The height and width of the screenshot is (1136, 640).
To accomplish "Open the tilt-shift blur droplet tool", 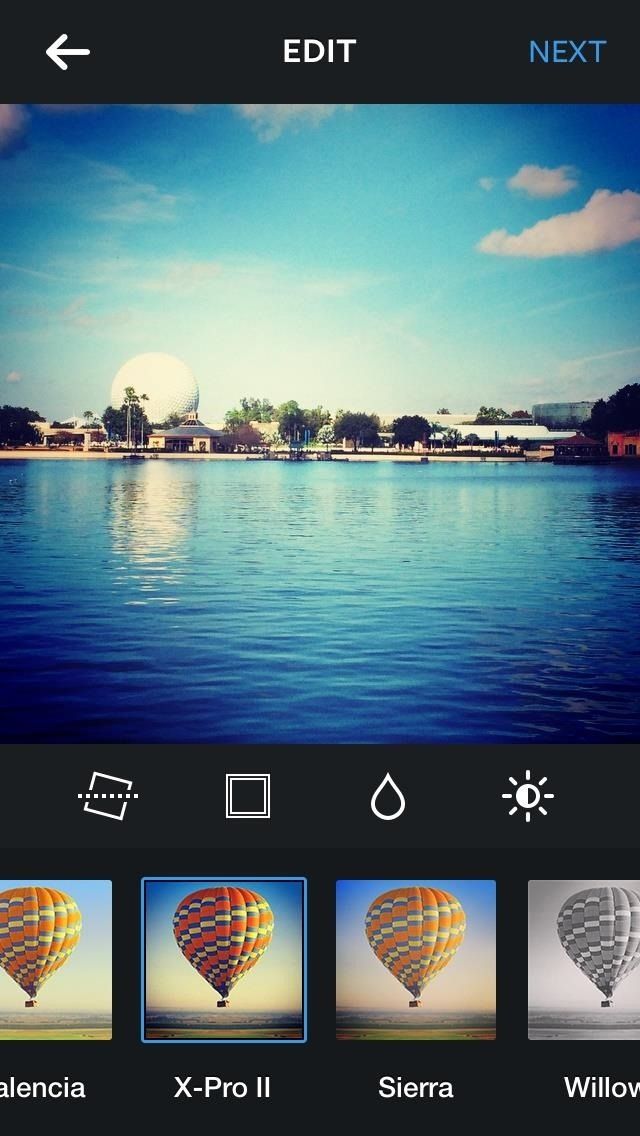I will tap(388, 797).
